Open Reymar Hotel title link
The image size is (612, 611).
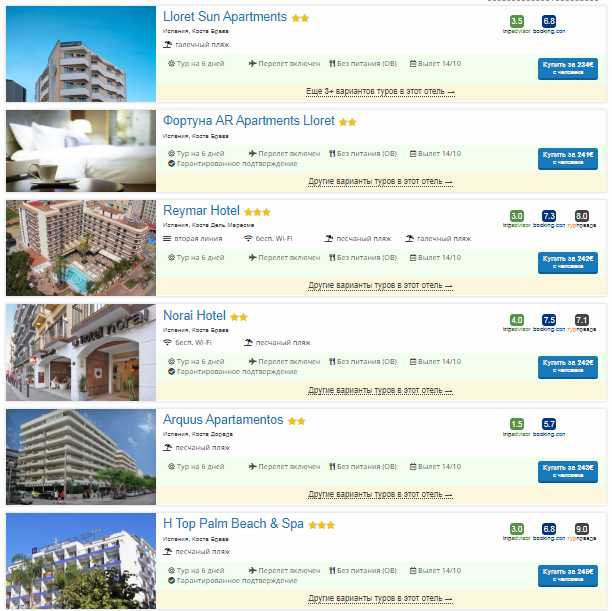201,211
